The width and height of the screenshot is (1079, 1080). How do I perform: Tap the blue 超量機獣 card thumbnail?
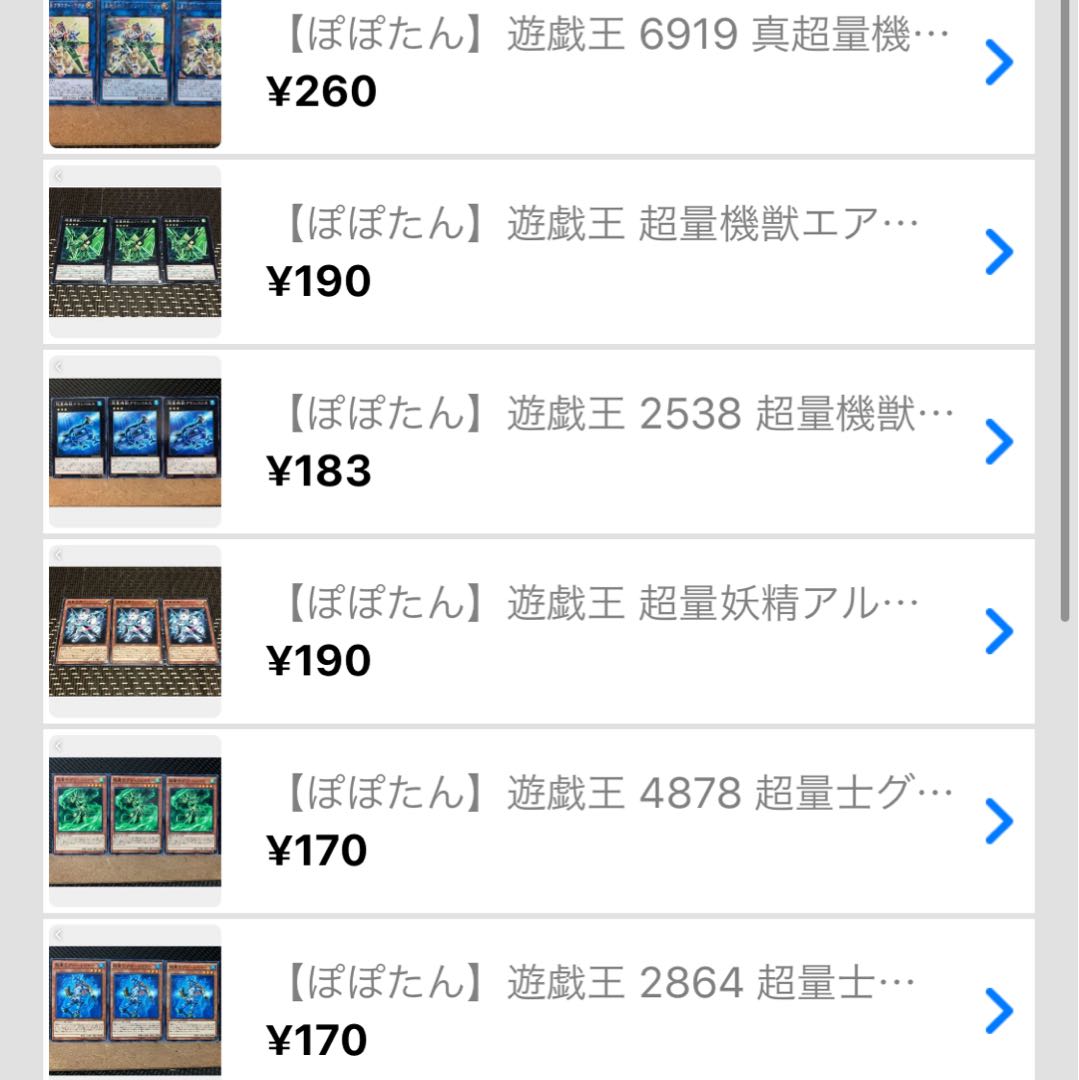pos(135,442)
